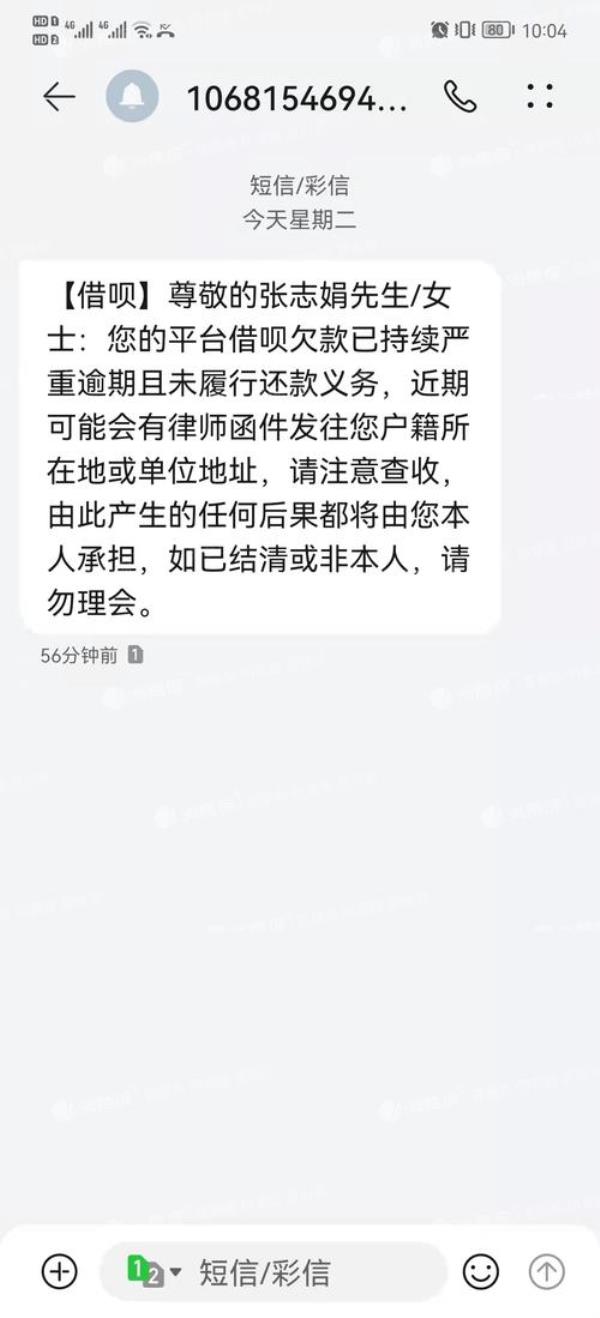Call the sender number
This screenshot has height=1318, width=600.
(460, 96)
